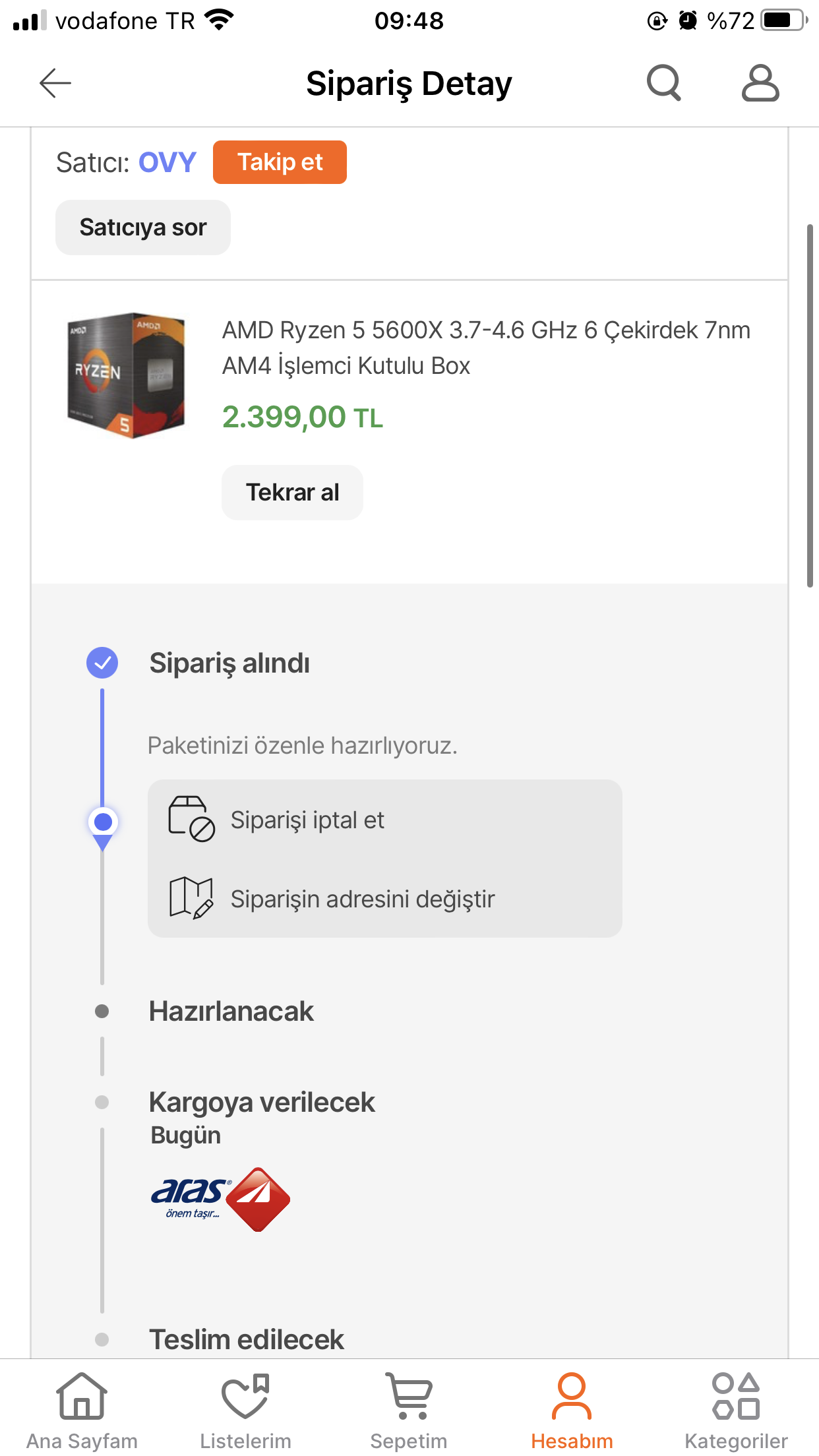Reorder with Tekrar al button

tap(292, 493)
